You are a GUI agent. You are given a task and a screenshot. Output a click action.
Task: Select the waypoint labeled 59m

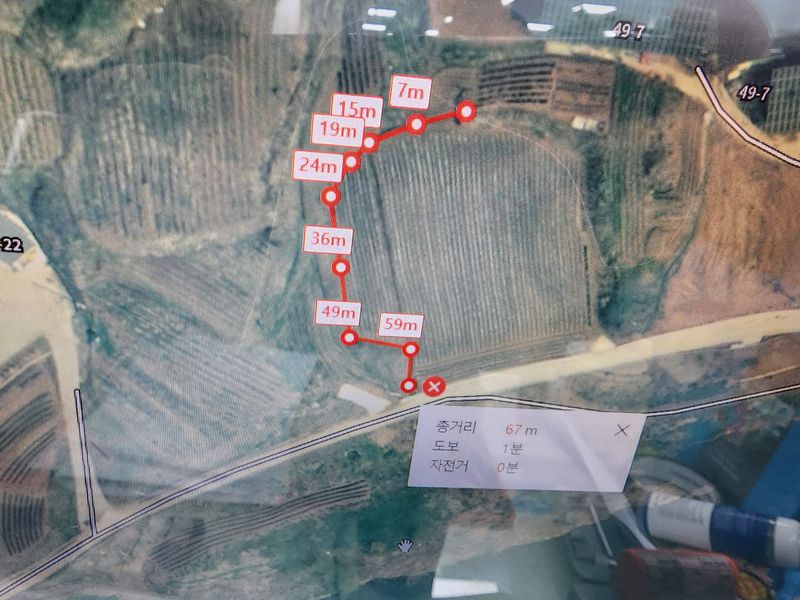[410, 349]
